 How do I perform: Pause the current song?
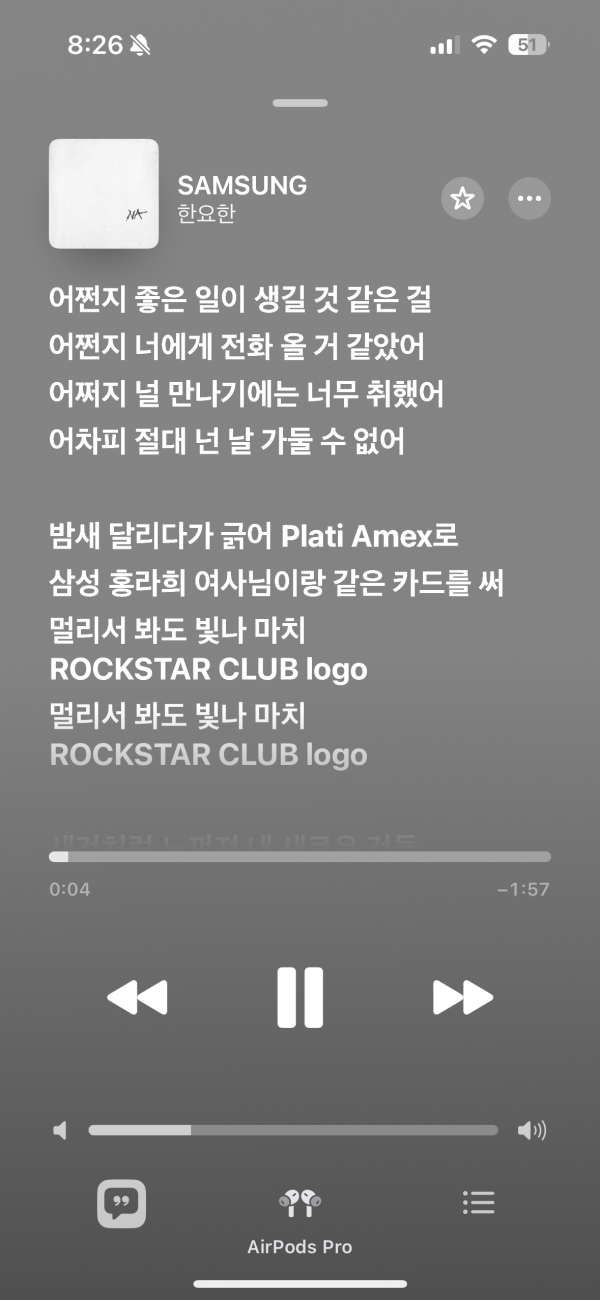300,997
